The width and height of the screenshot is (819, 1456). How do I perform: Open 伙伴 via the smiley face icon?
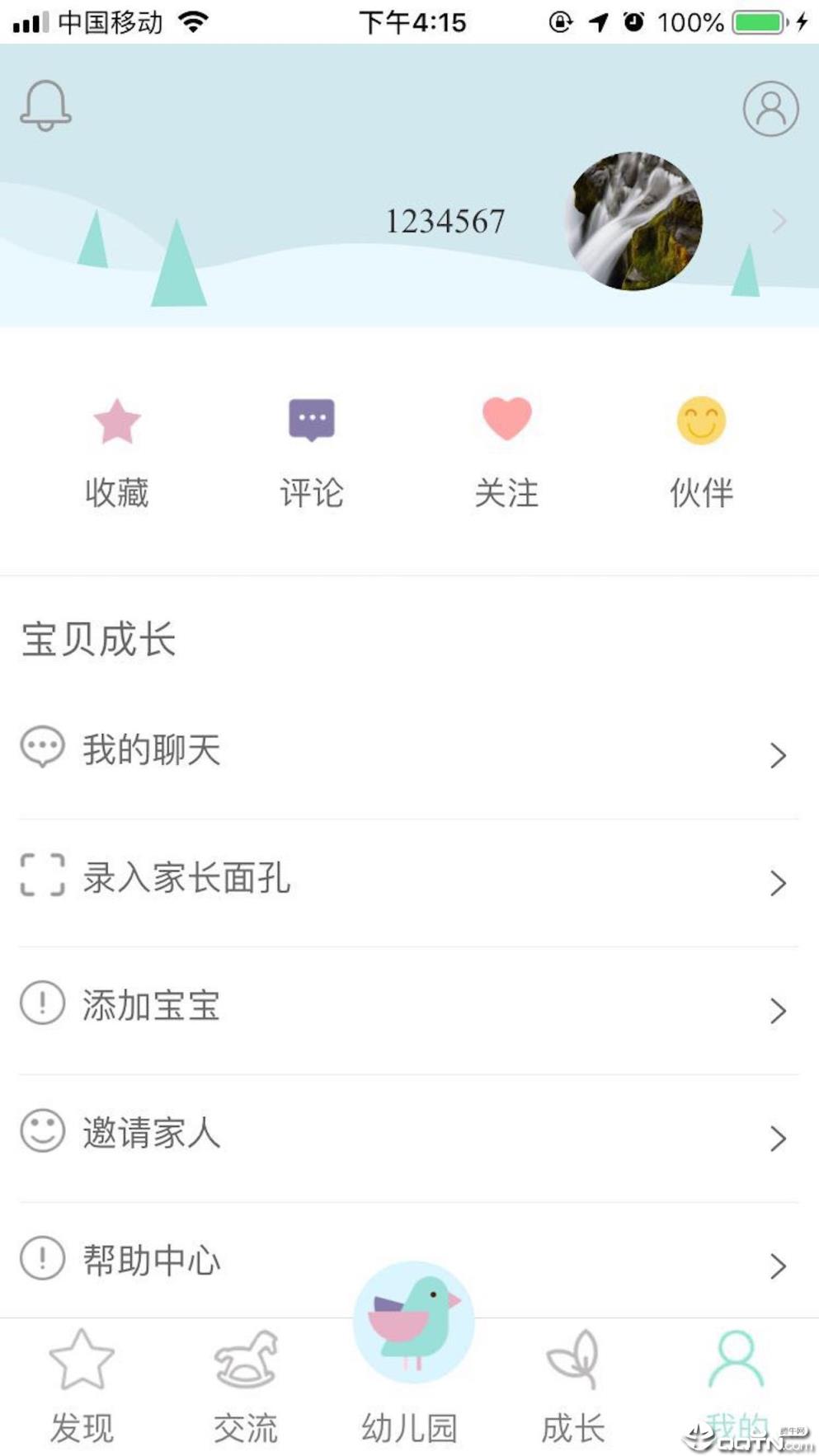pyautogui.click(x=701, y=420)
